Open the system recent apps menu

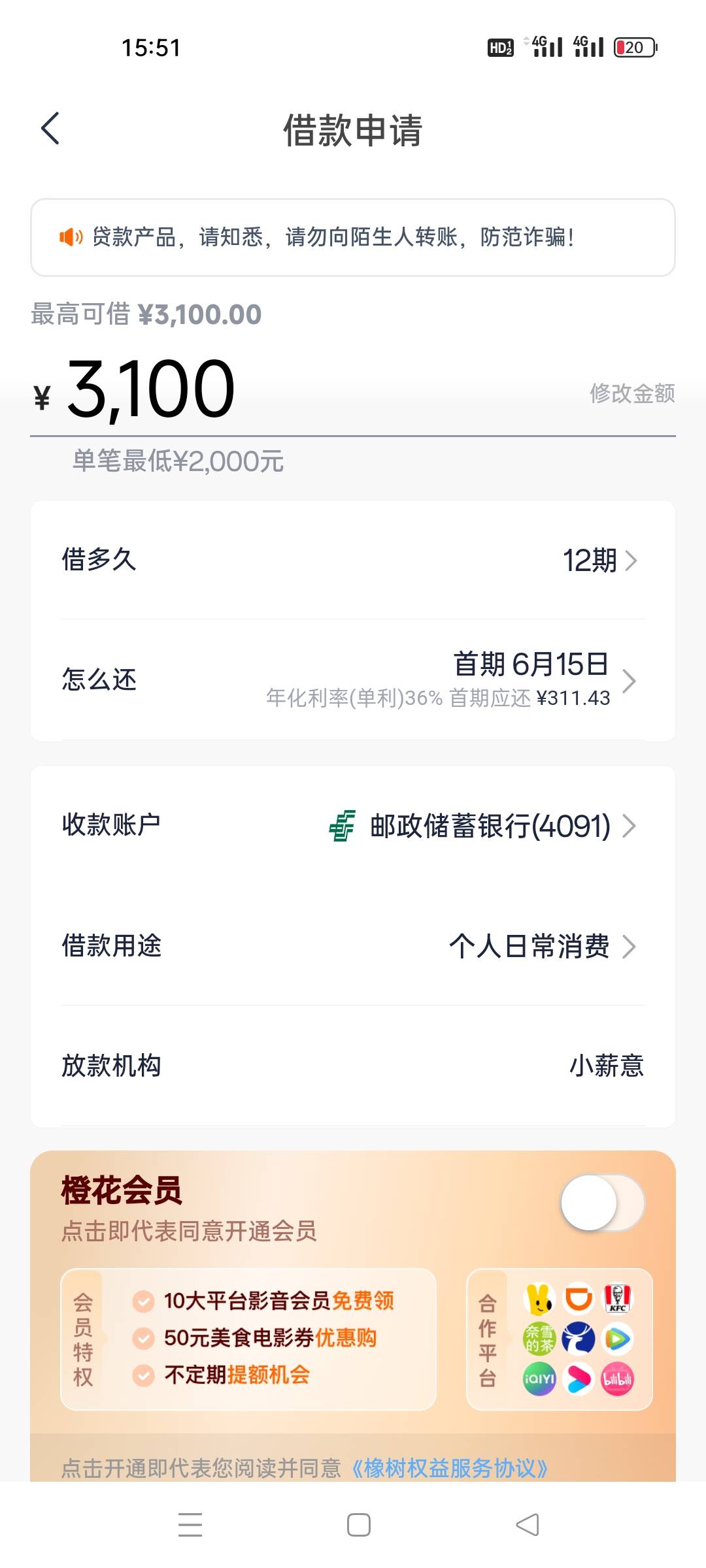click(x=190, y=1525)
